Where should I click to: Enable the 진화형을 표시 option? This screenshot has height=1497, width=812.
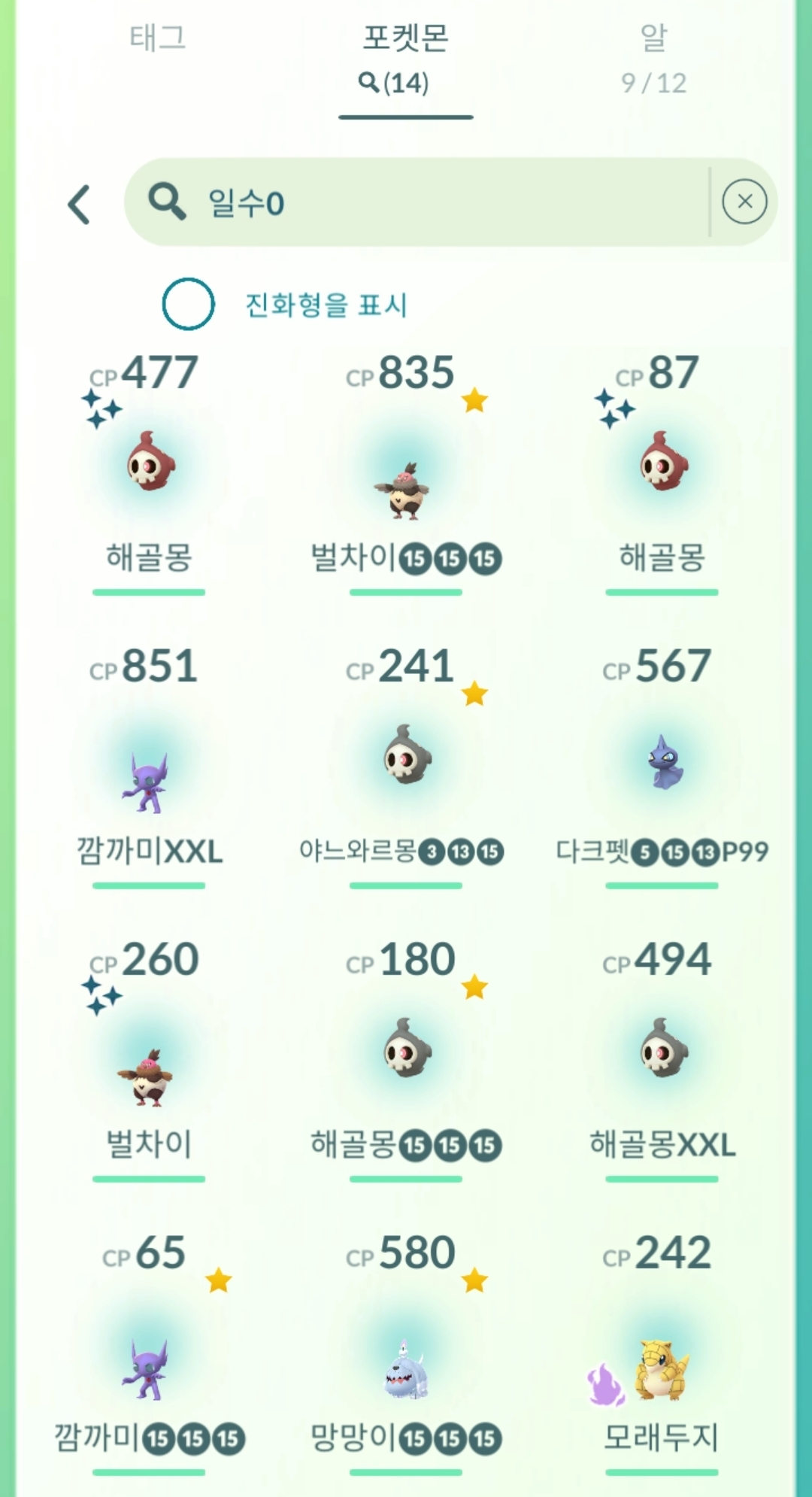click(188, 304)
